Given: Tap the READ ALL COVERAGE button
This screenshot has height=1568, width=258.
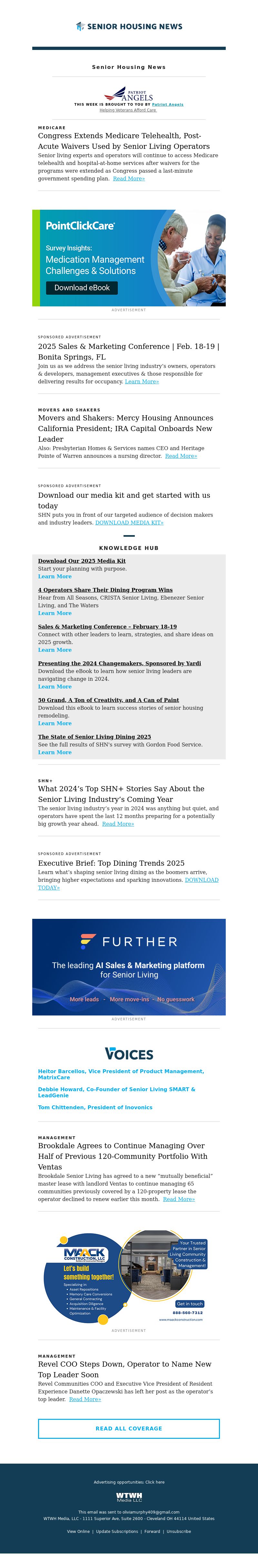Looking at the screenshot, I should pyautogui.click(x=129, y=1428).
